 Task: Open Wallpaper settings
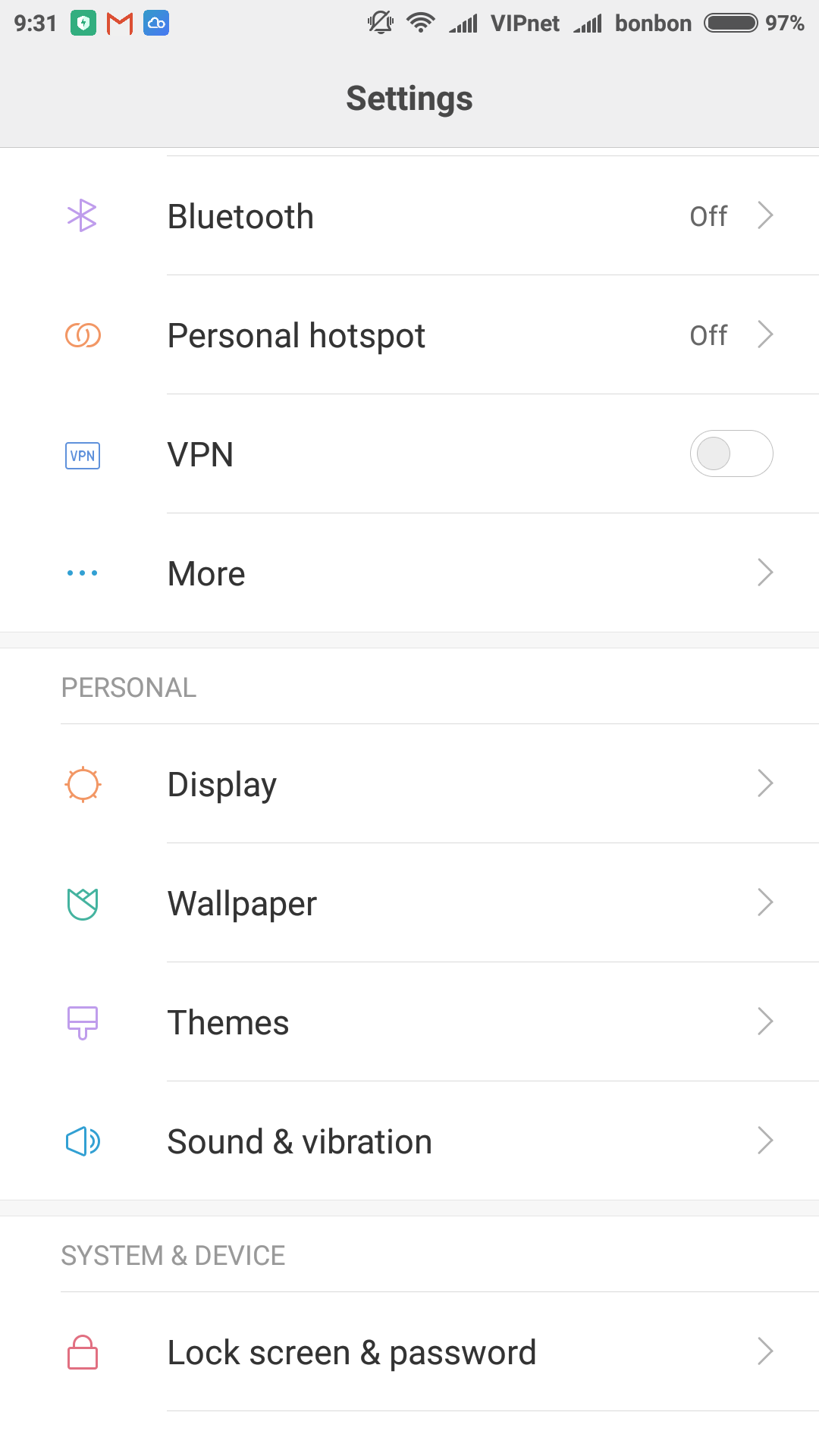409,903
